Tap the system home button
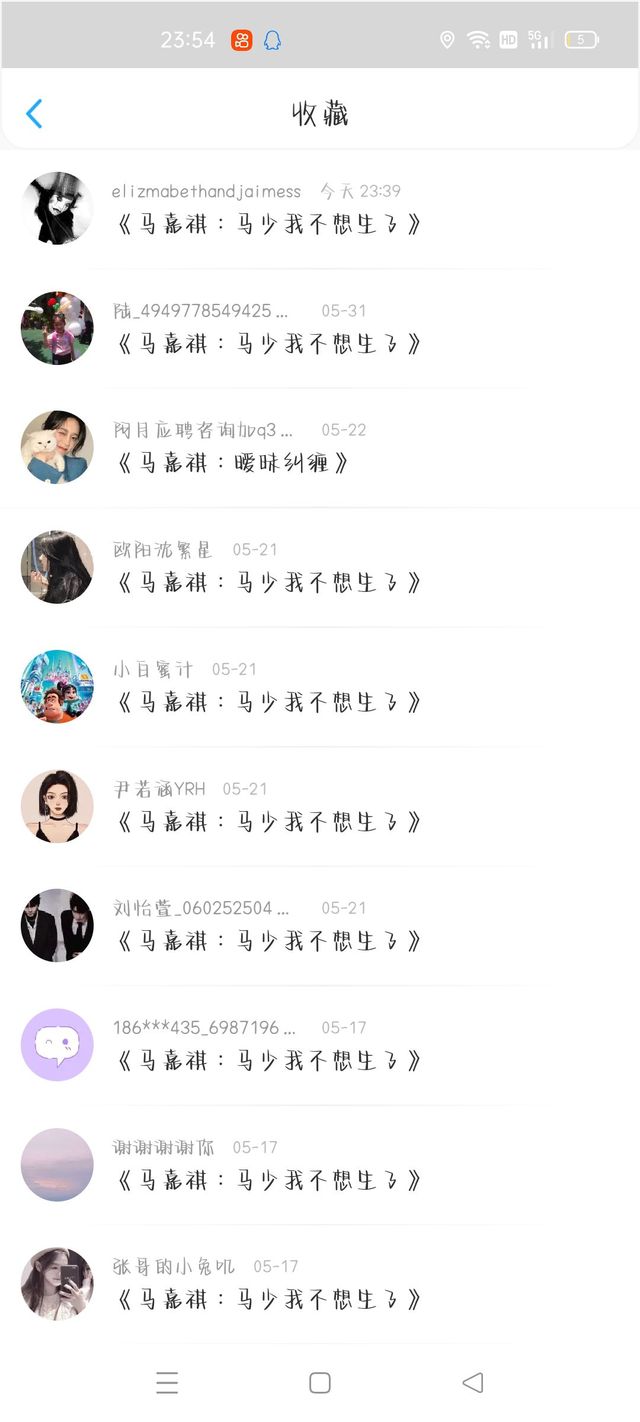 coord(320,1383)
